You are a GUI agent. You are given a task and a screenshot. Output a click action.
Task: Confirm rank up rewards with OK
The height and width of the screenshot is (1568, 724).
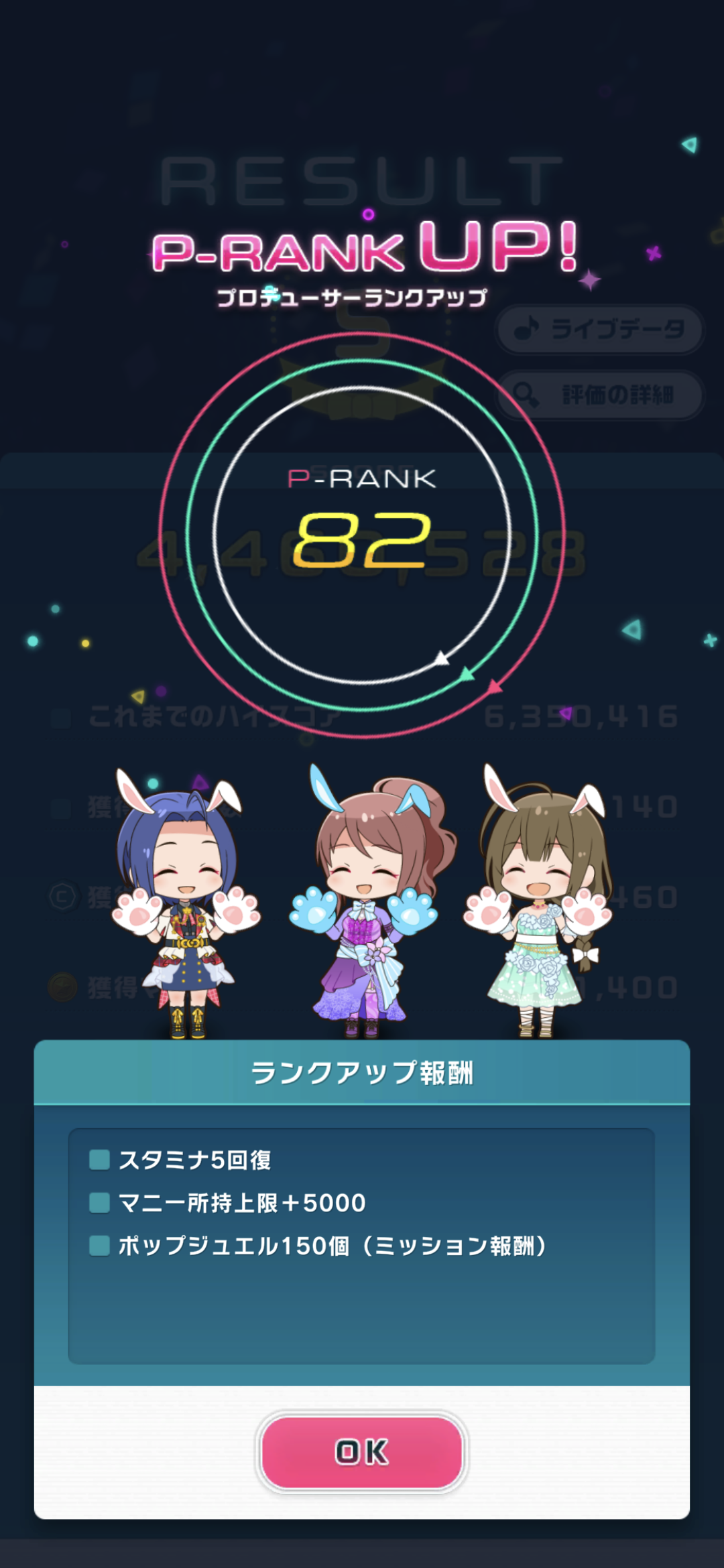362,1452
